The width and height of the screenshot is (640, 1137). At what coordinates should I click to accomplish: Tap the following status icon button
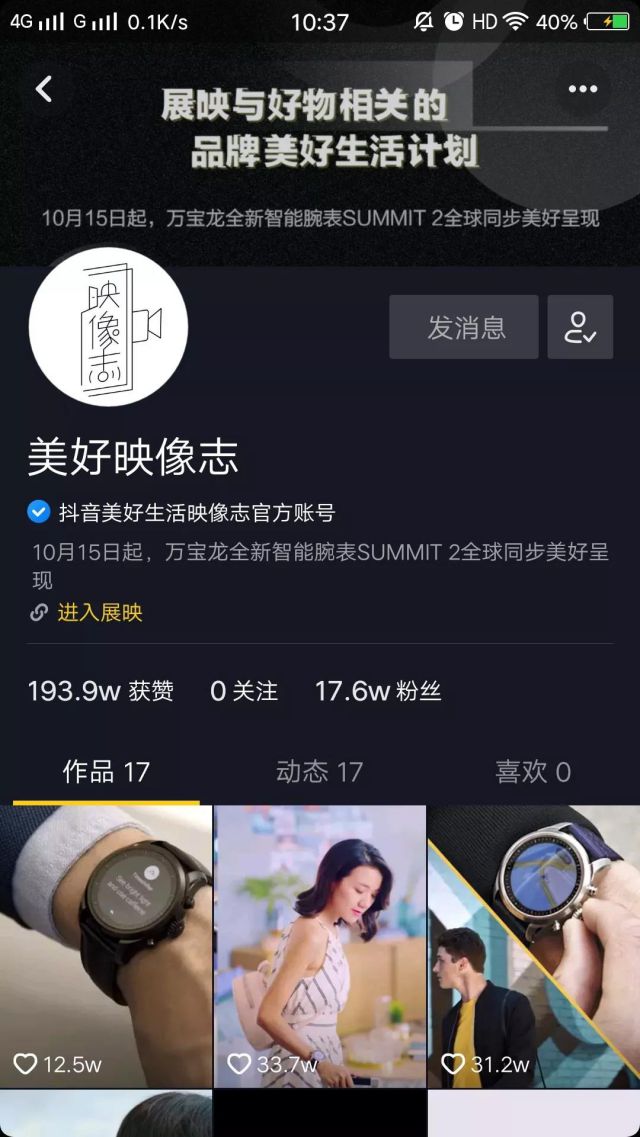580,327
